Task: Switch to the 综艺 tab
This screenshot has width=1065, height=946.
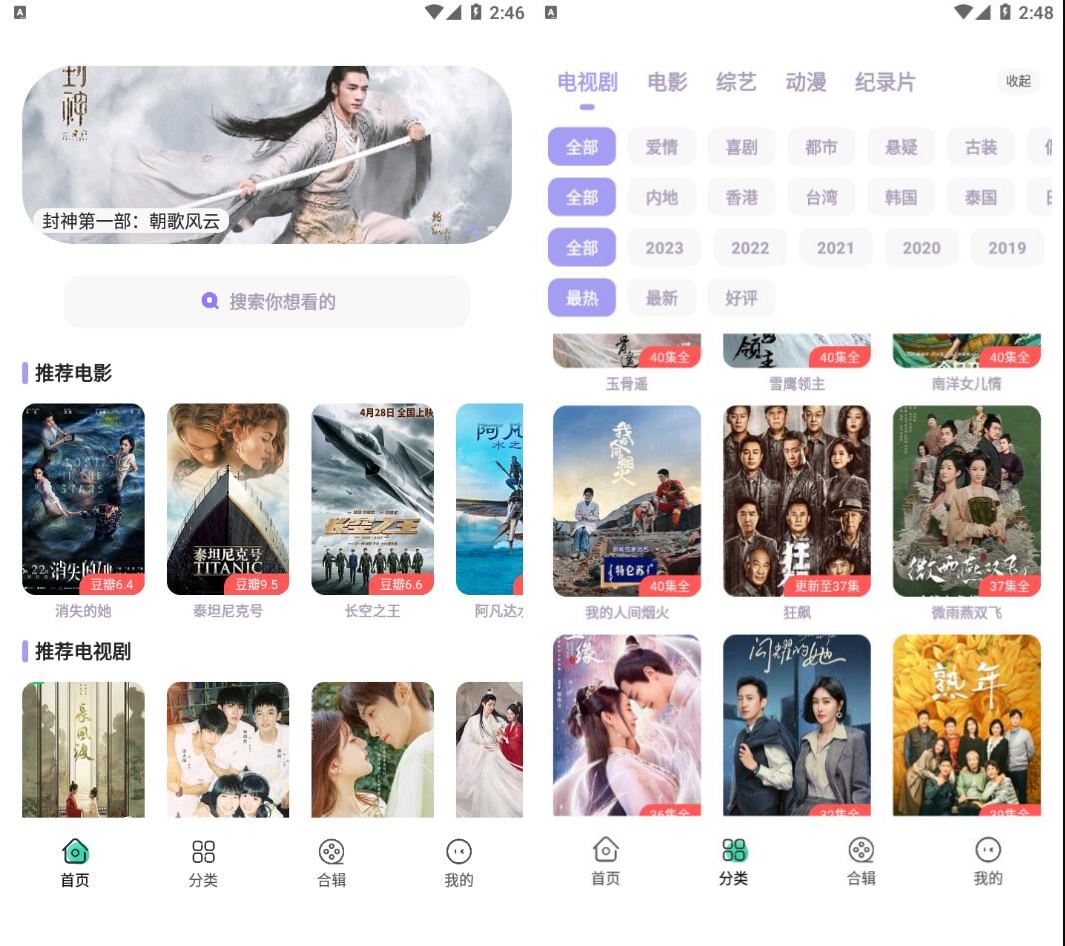Action: (736, 82)
